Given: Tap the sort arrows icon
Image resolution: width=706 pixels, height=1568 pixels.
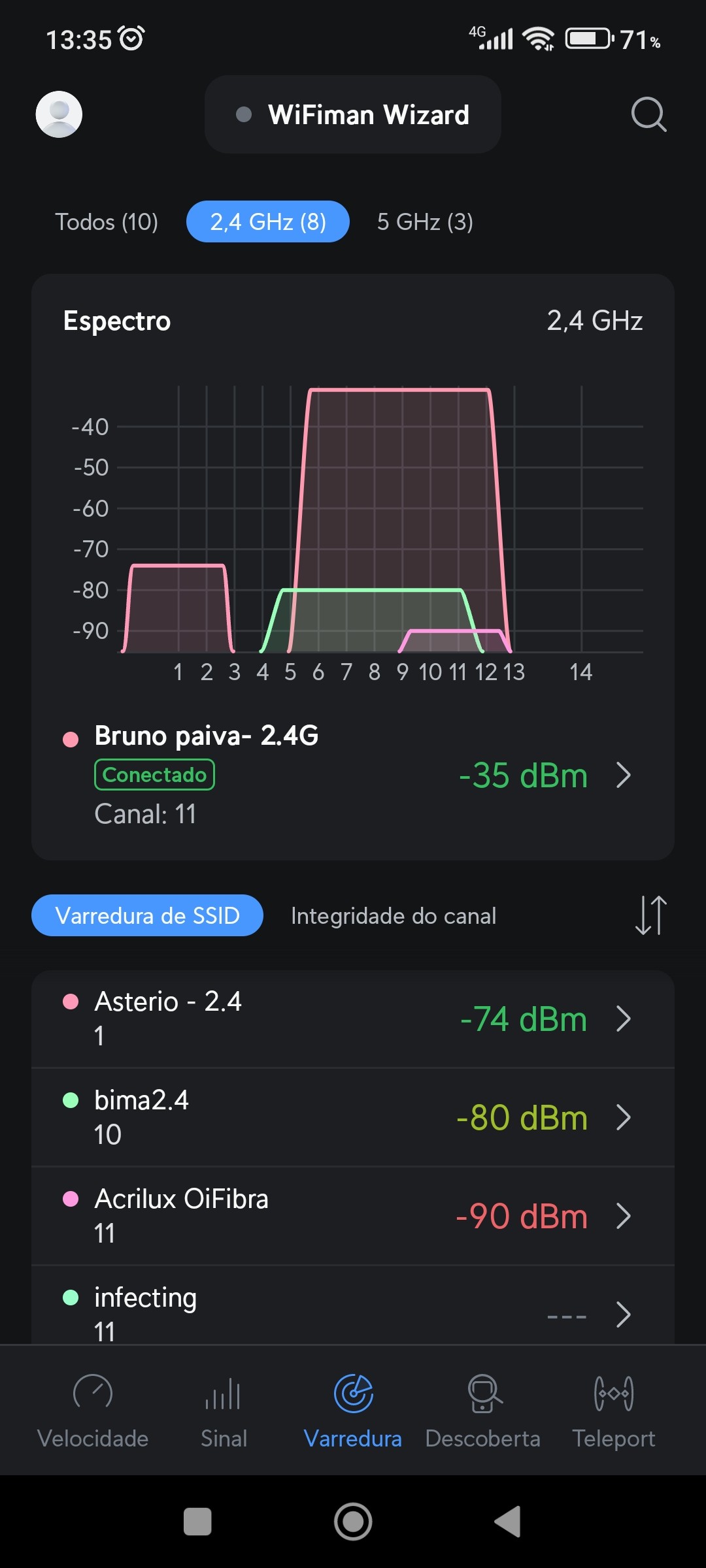Looking at the screenshot, I should click(650, 915).
